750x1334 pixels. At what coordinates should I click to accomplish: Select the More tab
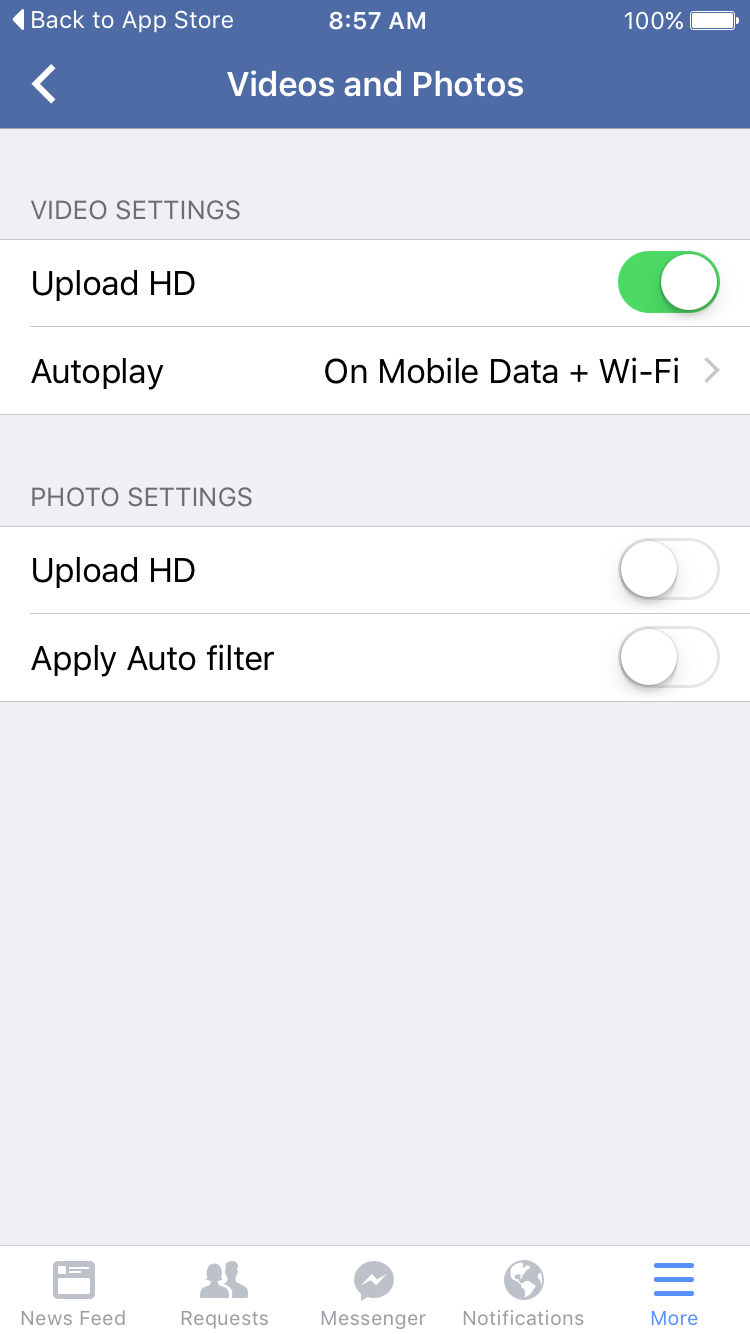674,1292
